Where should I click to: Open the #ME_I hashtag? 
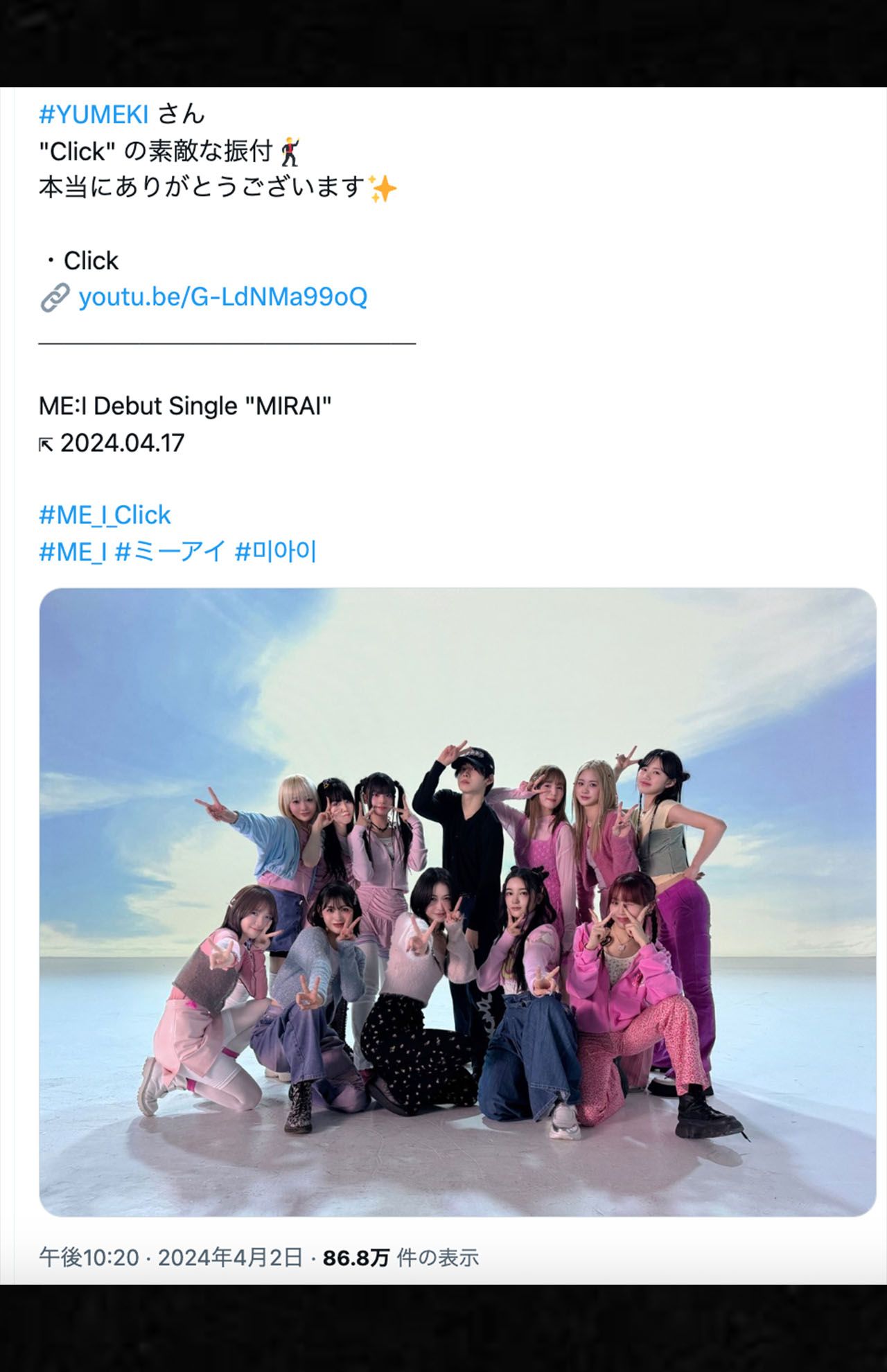tap(73, 552)
